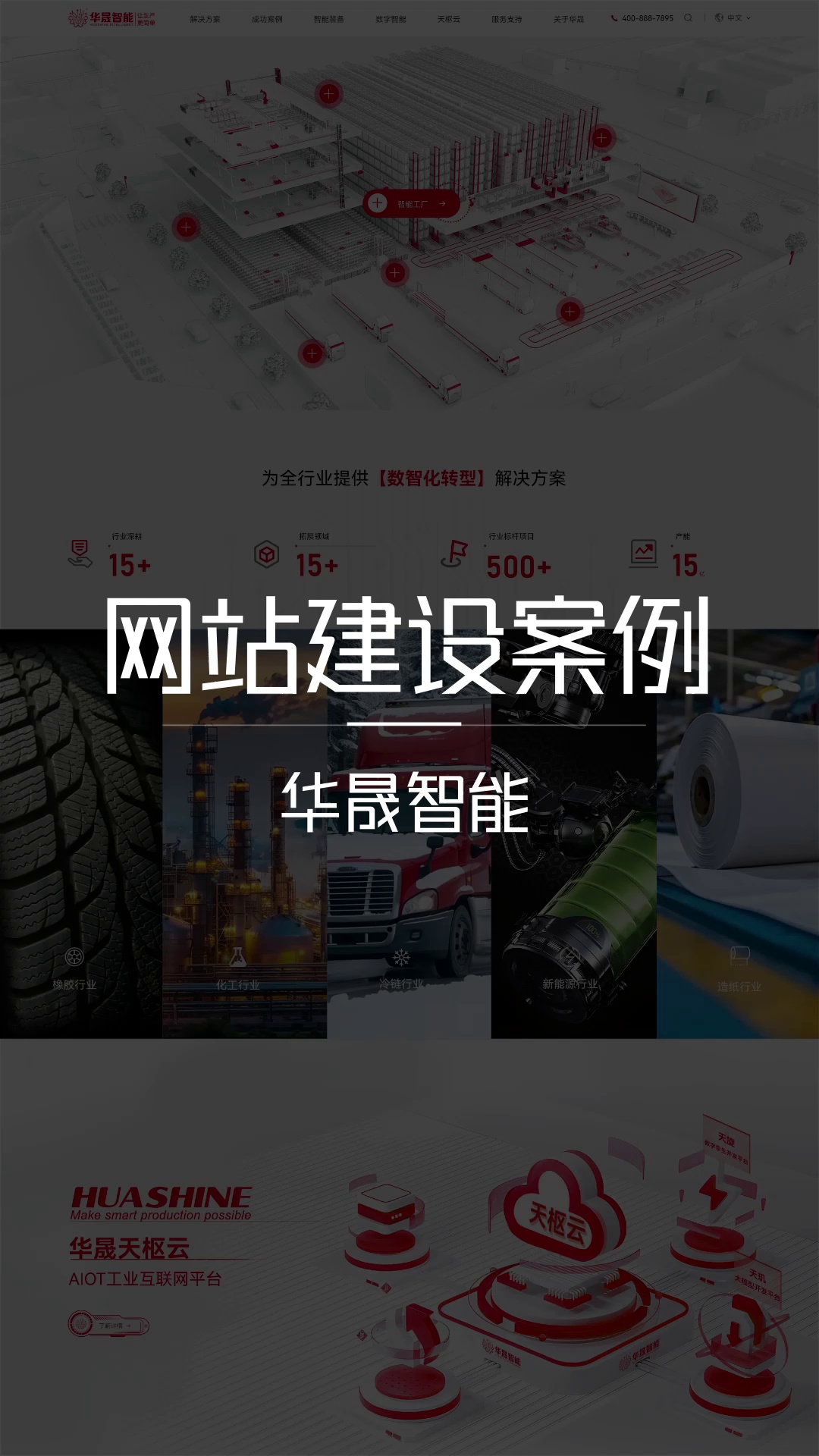Expand the 关于华晟 menu

(567, 19)
